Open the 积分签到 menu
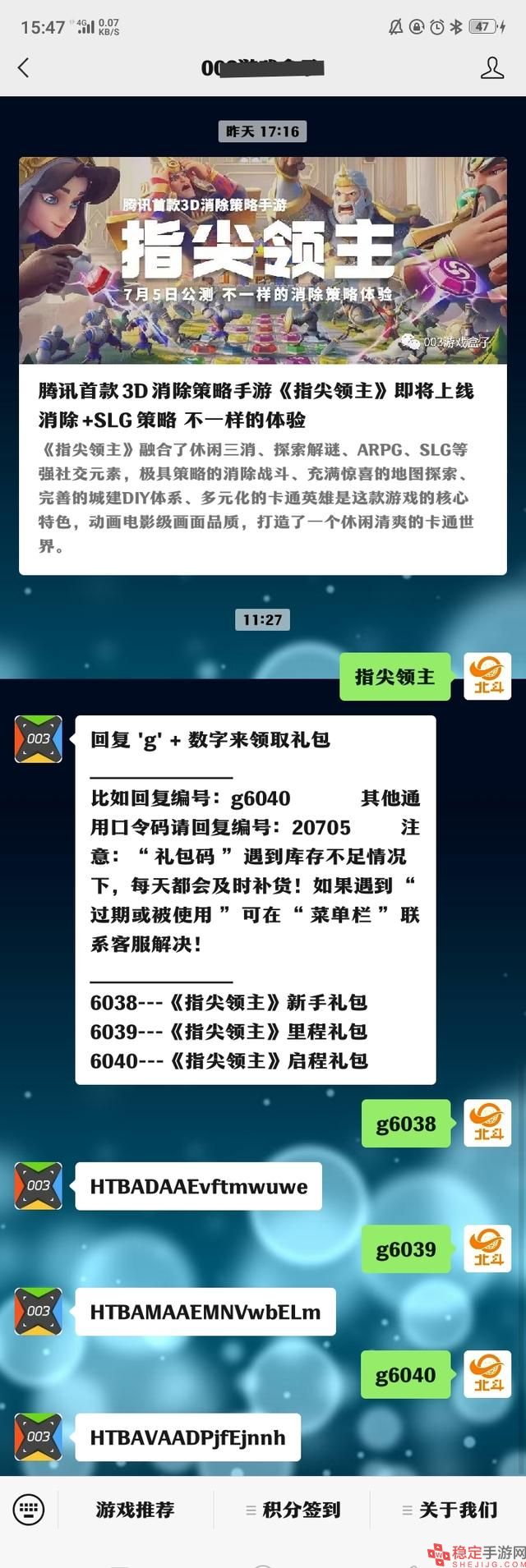526x1568 pixels. tap(293, 1510)
